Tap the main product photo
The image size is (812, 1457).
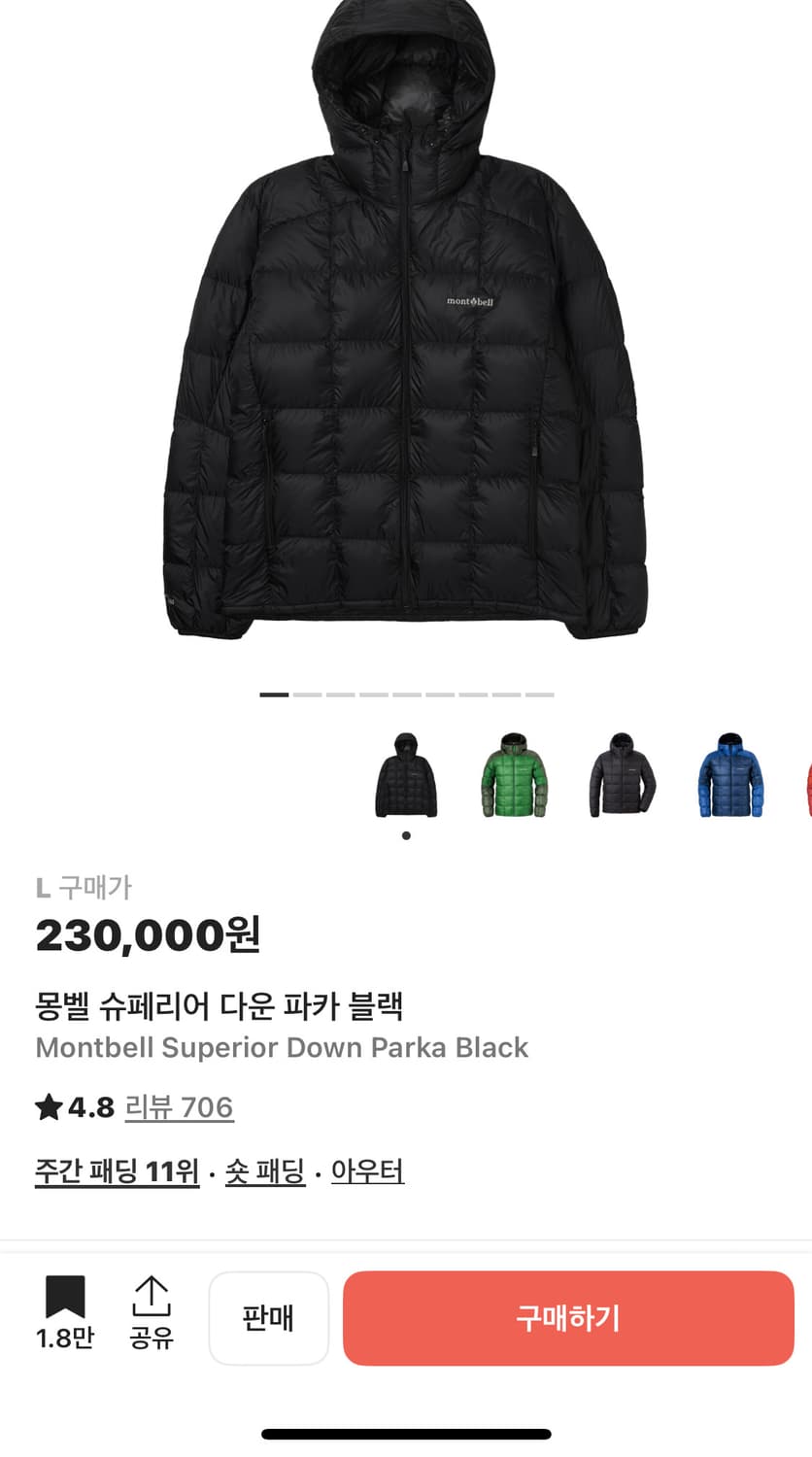point(406,340)
